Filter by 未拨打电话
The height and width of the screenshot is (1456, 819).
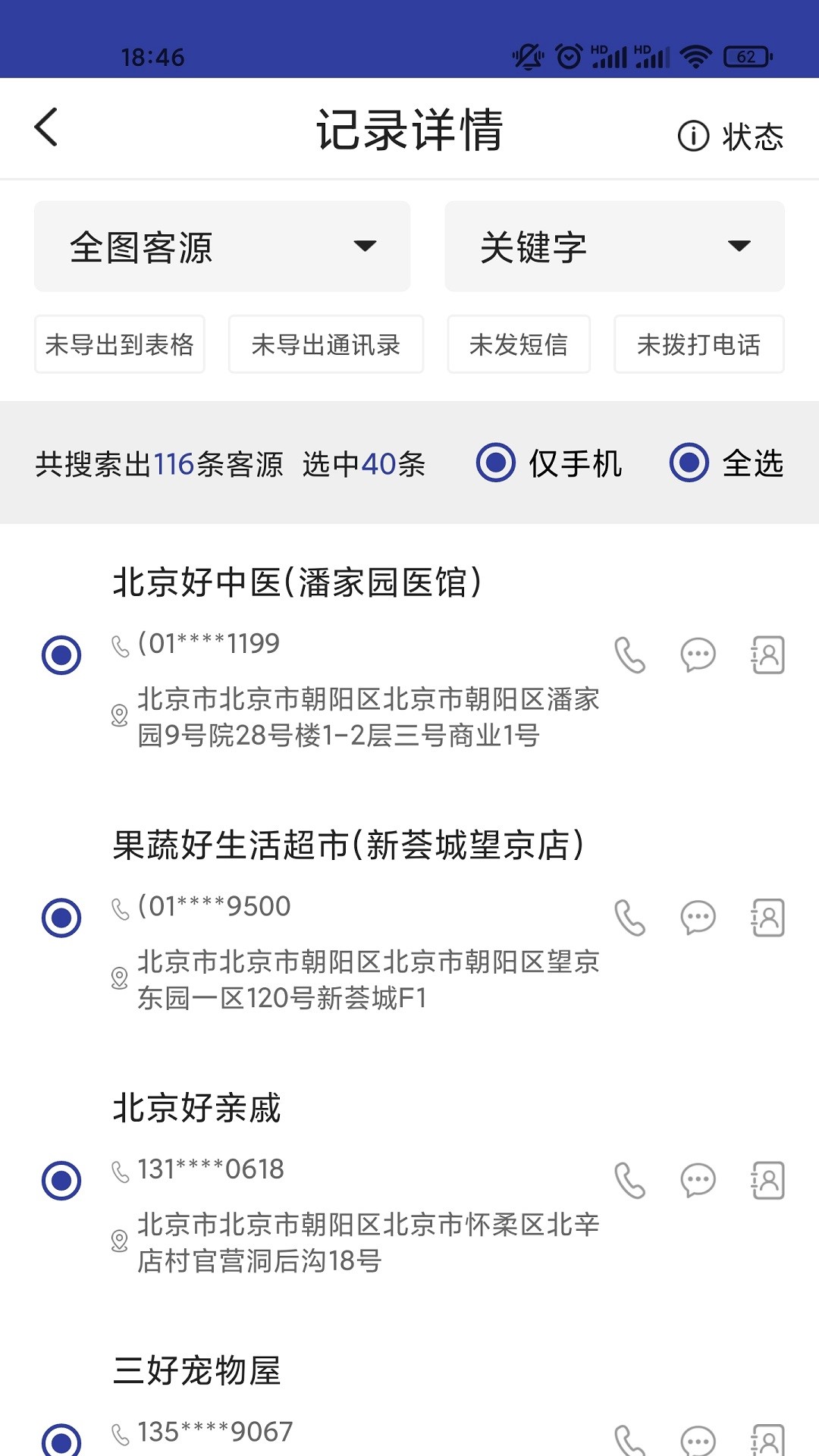tap(698, 345)
